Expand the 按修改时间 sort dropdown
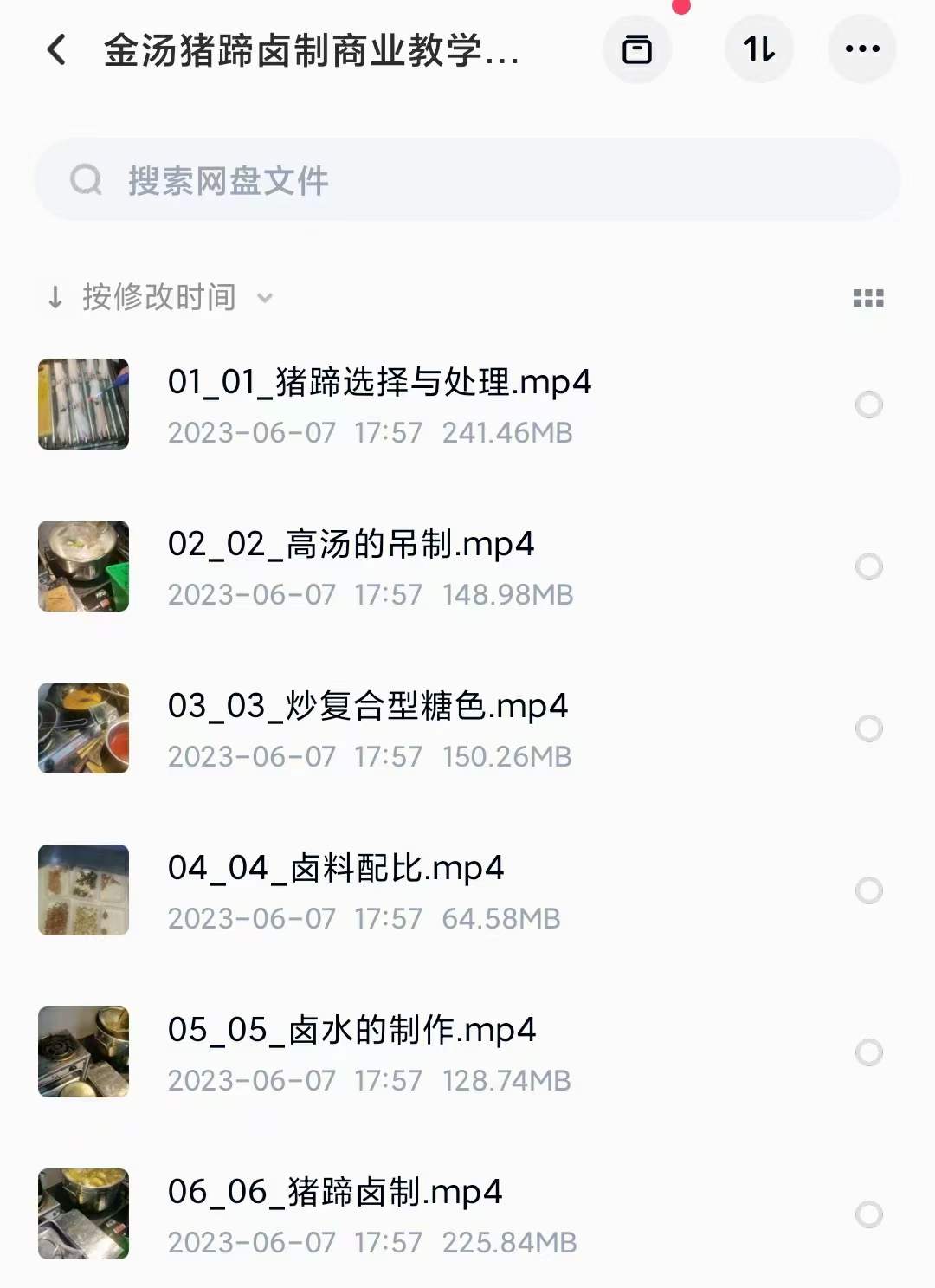Image resolution: width=935 pixels, height=1288 pixels. click(x=158, y=296)
